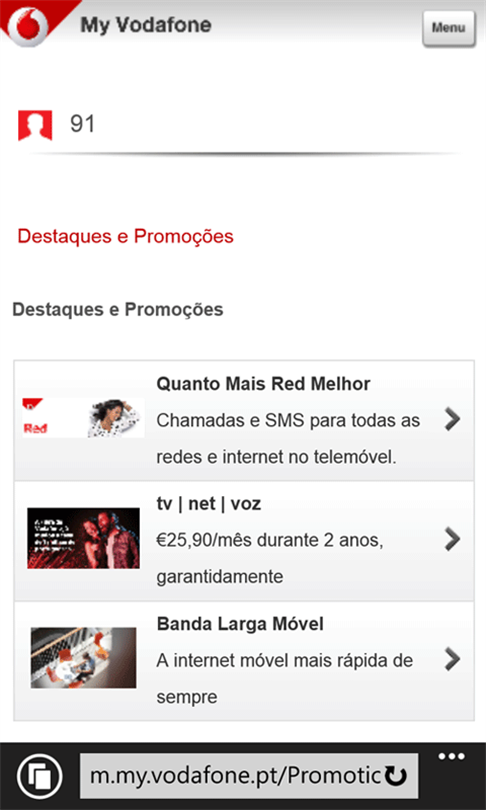Reload the page with the refresh icon
The height and width of the screenshot is (810, 486).
click(x=396, y=776)
